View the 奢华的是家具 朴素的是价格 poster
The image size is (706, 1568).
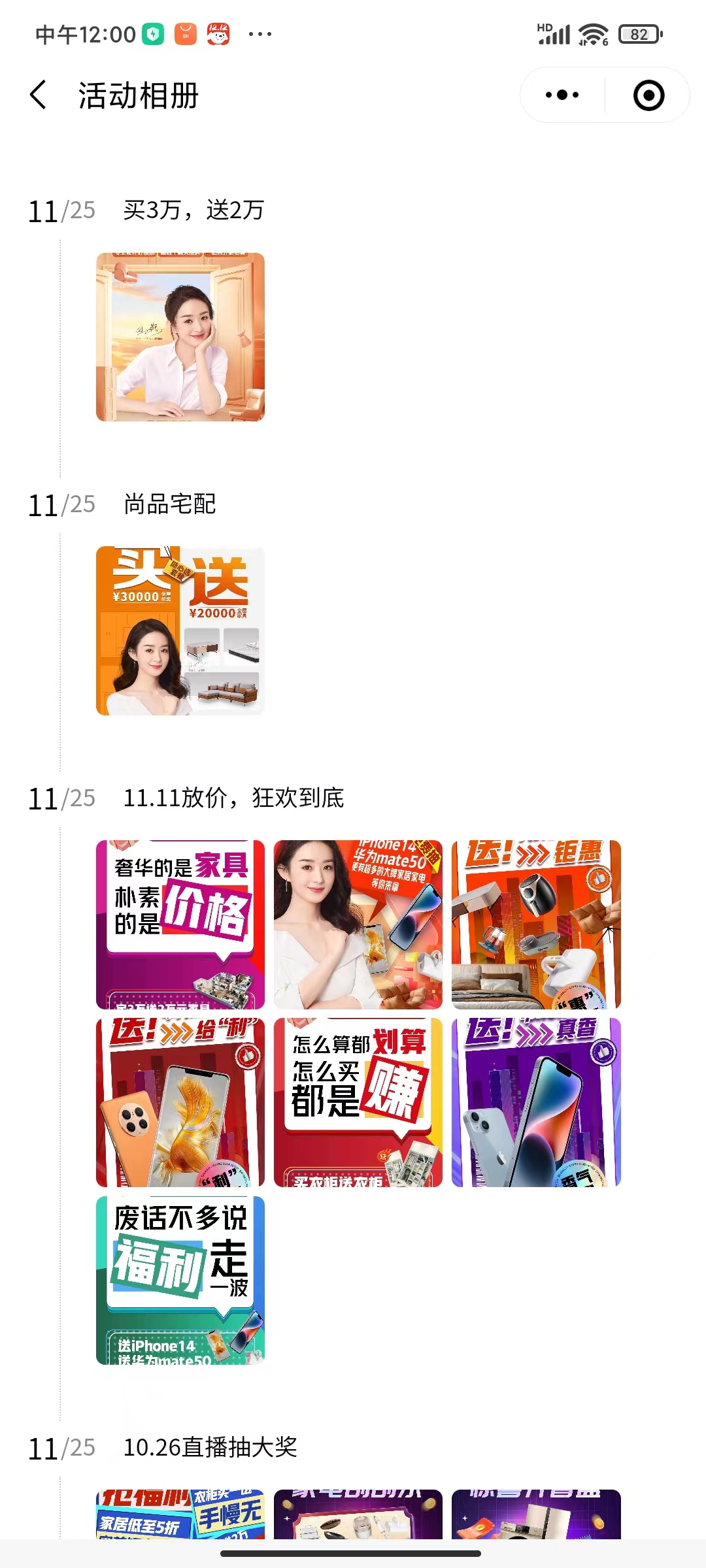[180, 924]
